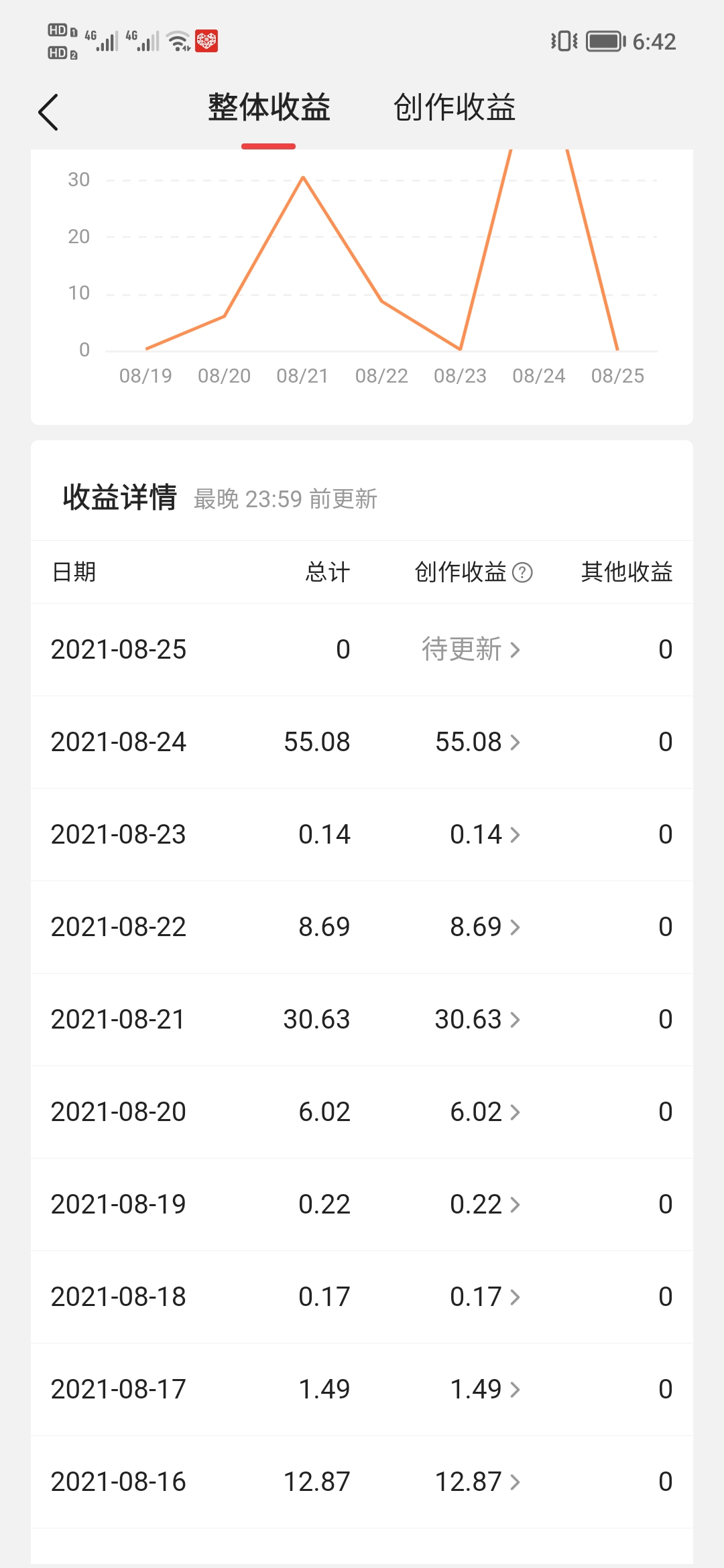
Task: View creation earnings 30.63 for 2021-08-21
Action: [477, 1019]
